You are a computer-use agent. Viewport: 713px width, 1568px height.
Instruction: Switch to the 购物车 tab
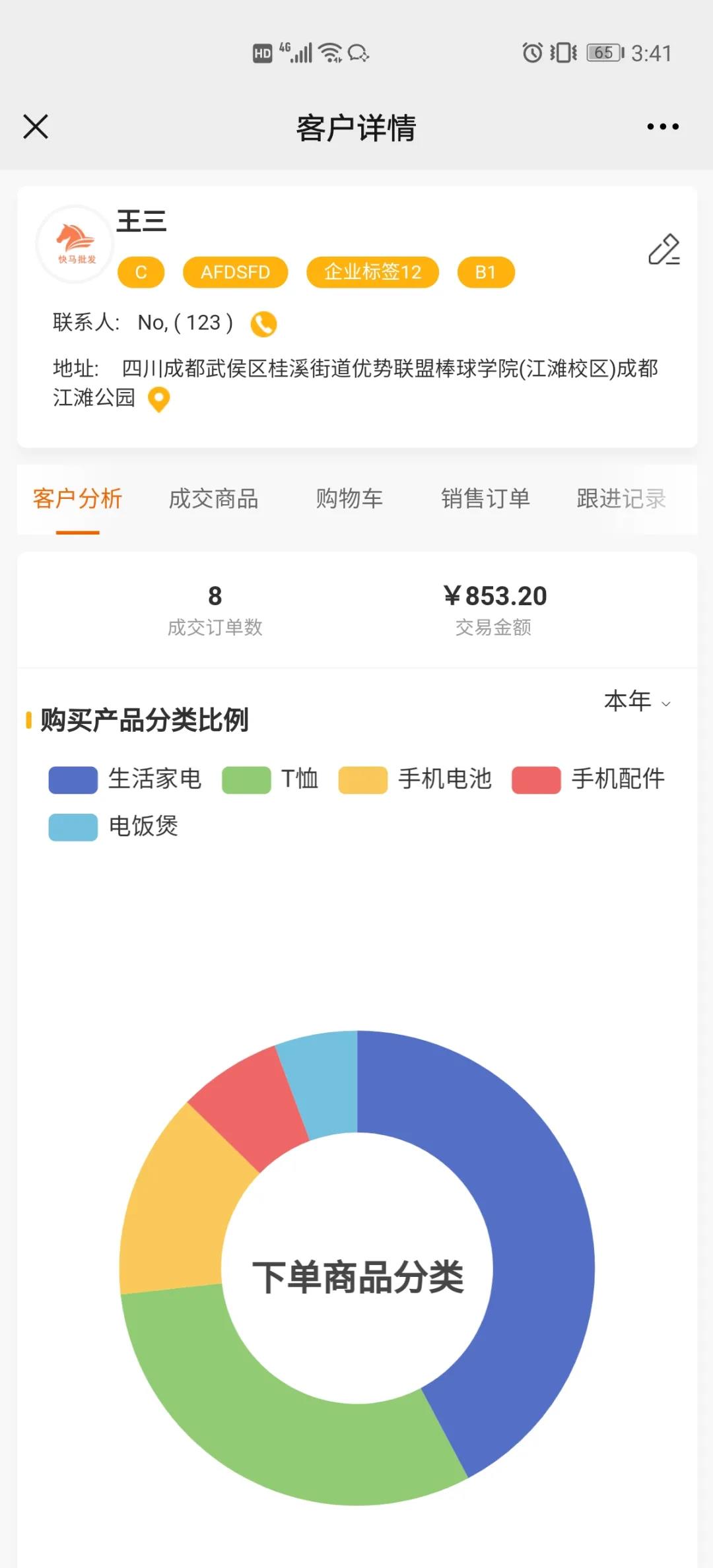coord(349,499)
